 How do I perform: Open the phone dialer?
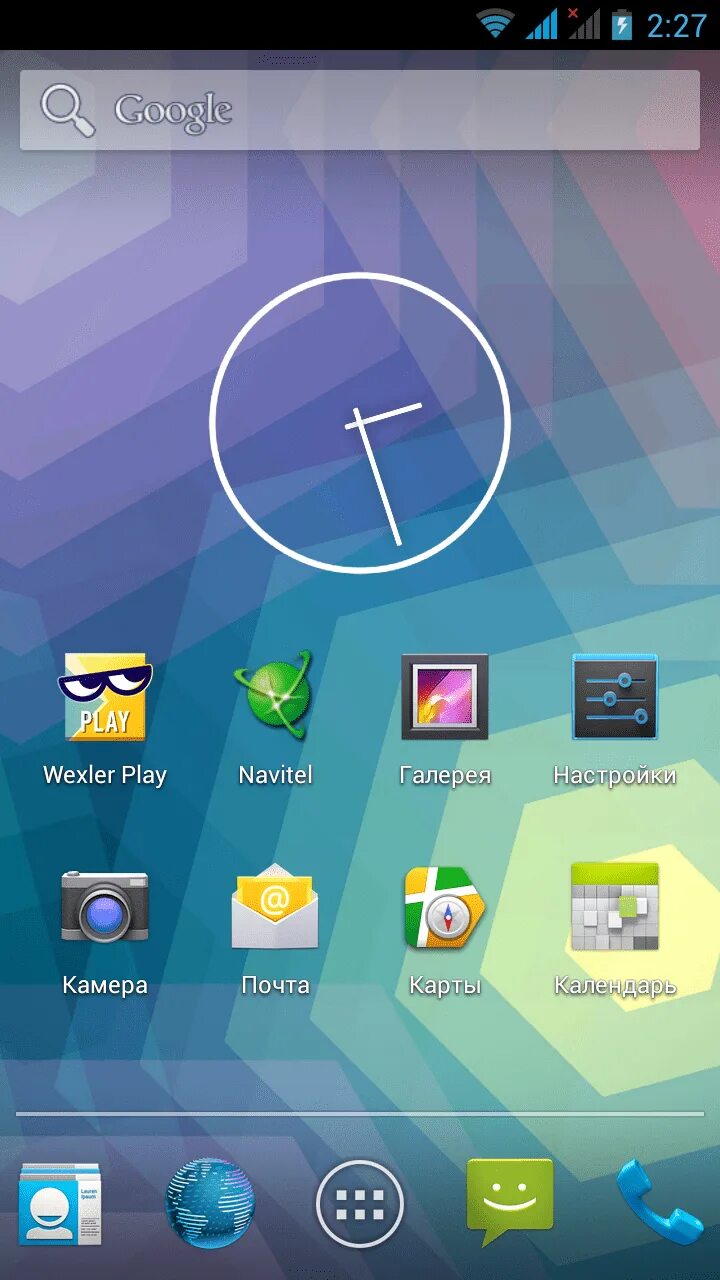tap(660, 1204)
